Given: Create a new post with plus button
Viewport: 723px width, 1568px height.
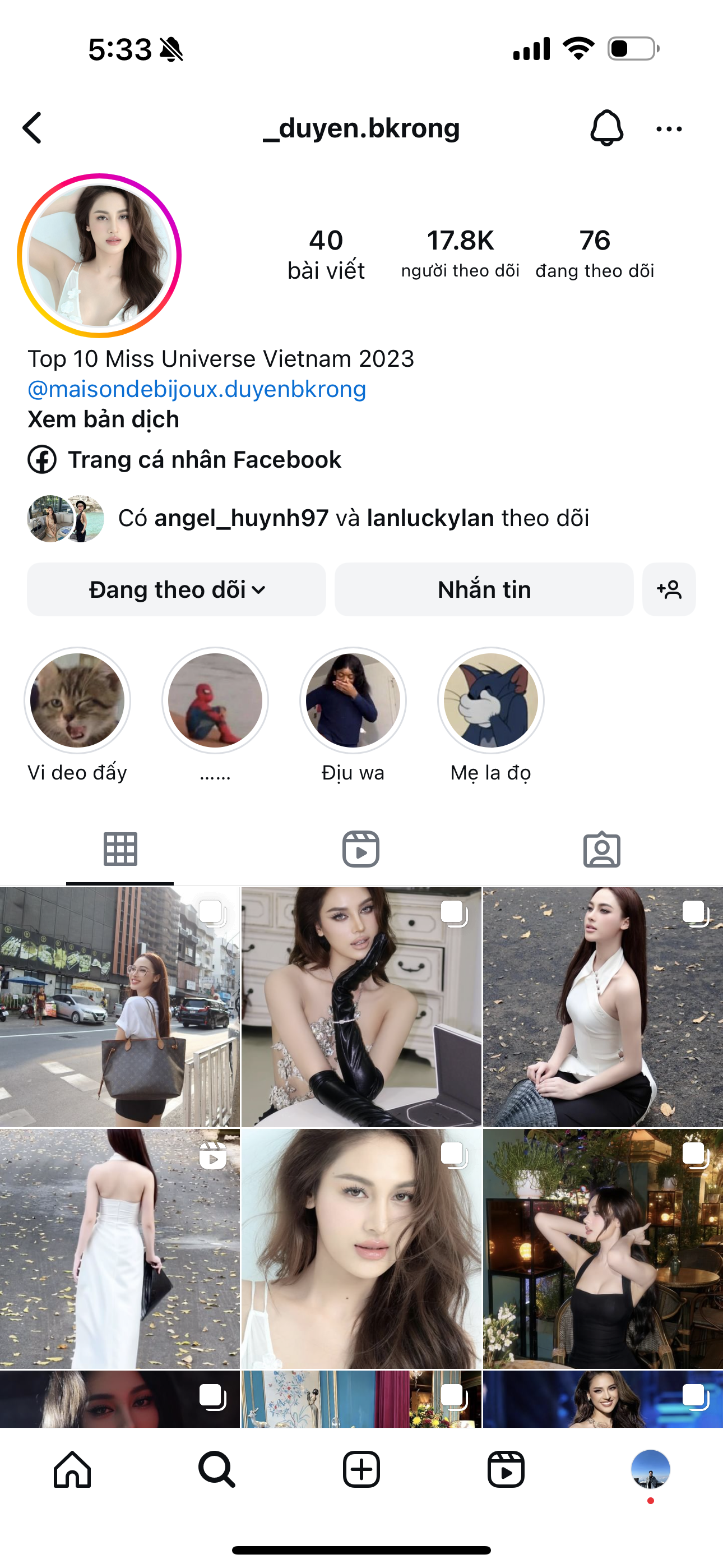Looking at the screenshot, I should (361, 1469).
